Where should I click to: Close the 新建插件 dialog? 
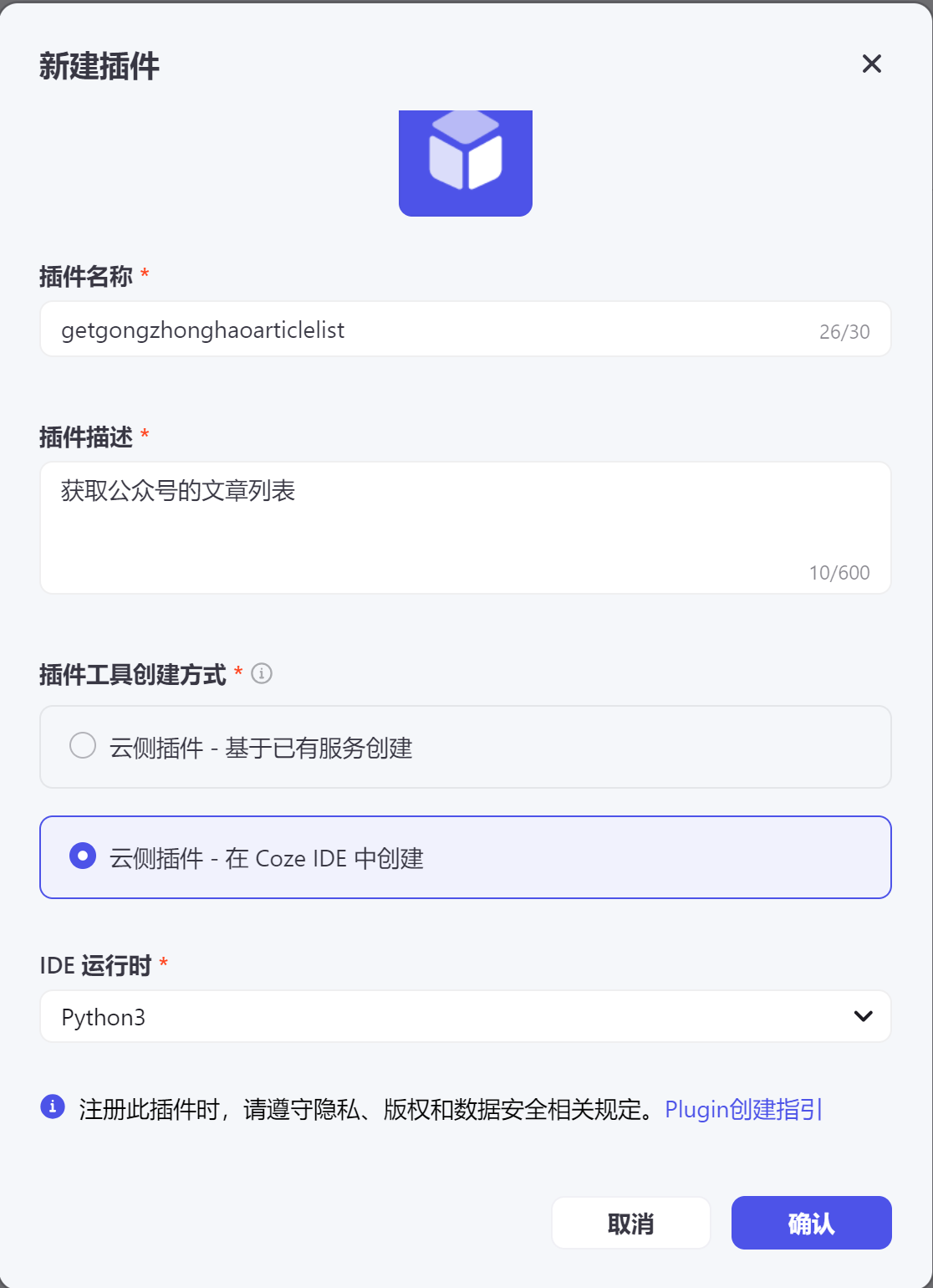pyautogui.click(x=871, y=64)
